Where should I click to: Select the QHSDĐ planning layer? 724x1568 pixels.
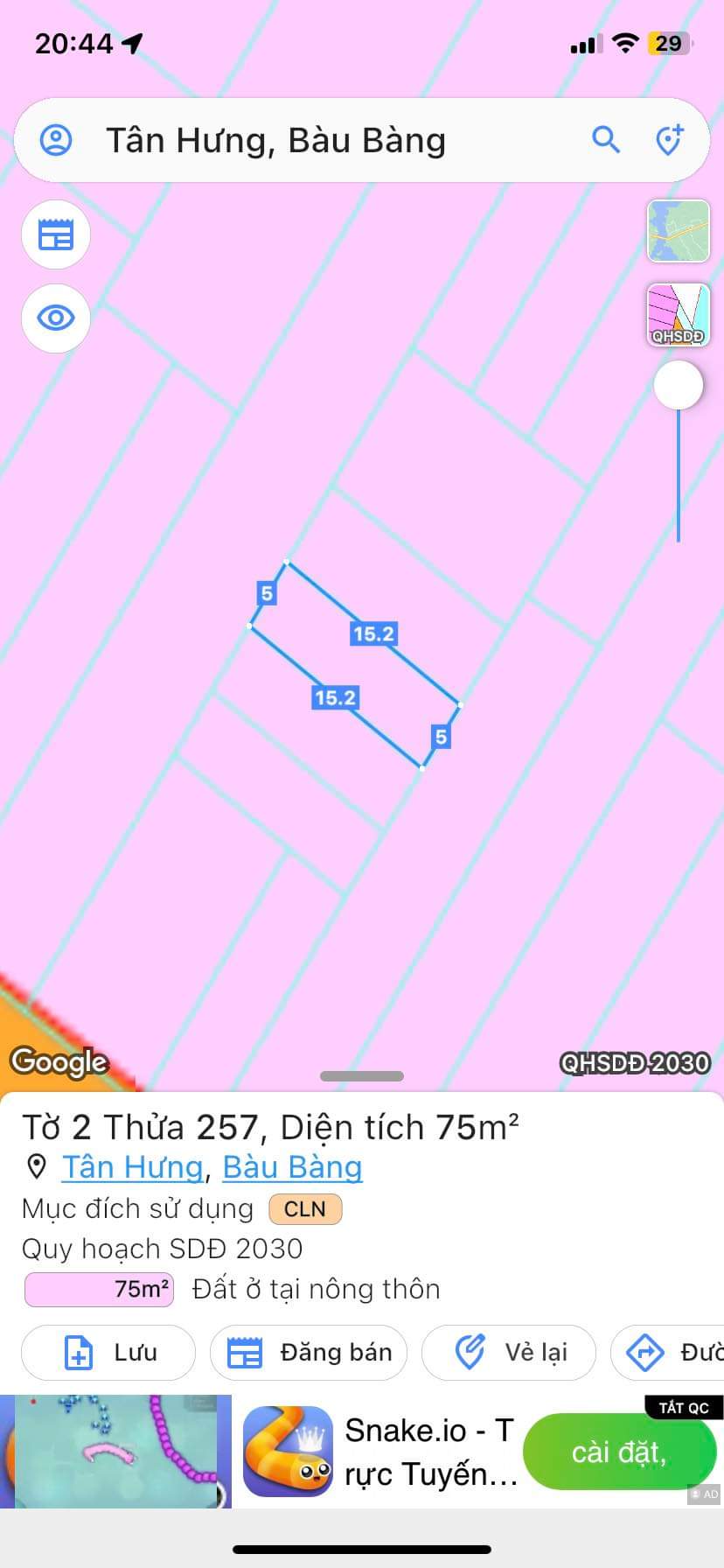[678, 315]
